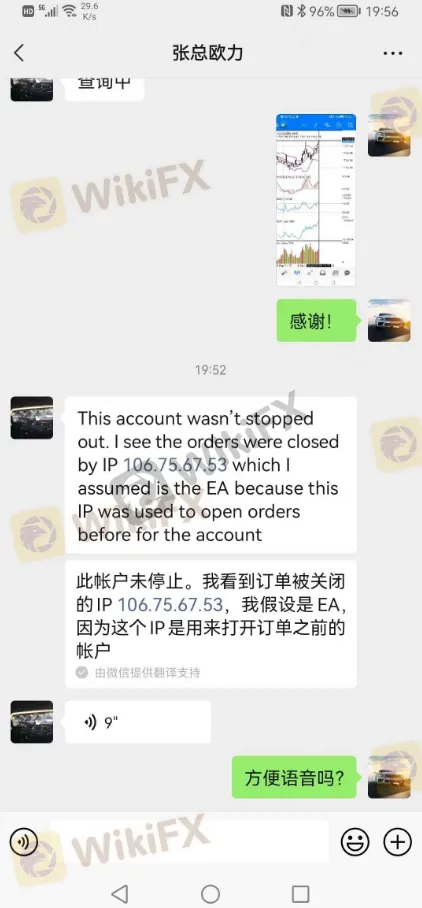Open the English message's IP address 106.75.67.53 link
422x908 pixels.
(x=175, y=465)
